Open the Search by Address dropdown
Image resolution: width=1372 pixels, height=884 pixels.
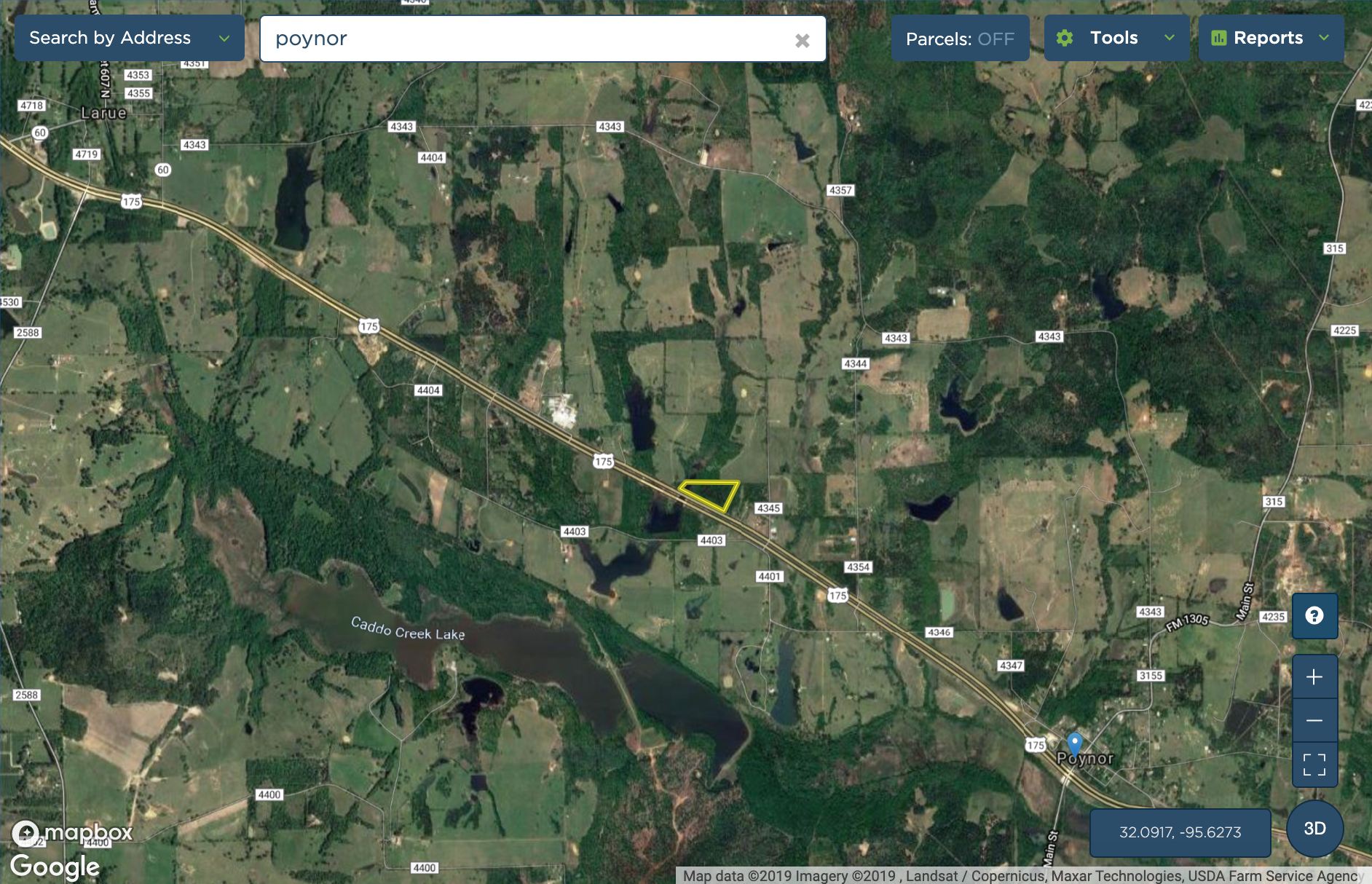pyautogui.click(x=129, y=38)
